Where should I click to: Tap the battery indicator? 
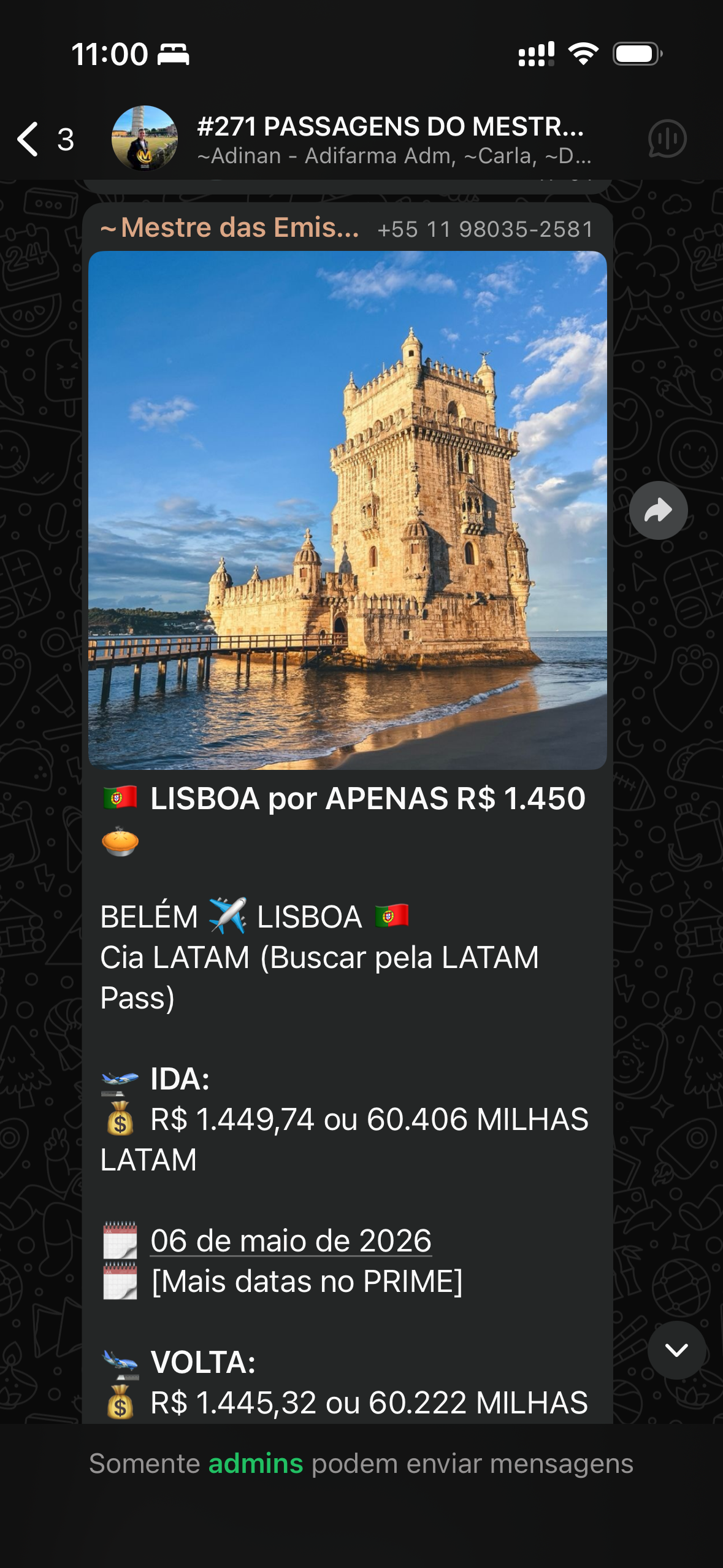point(635,55)
